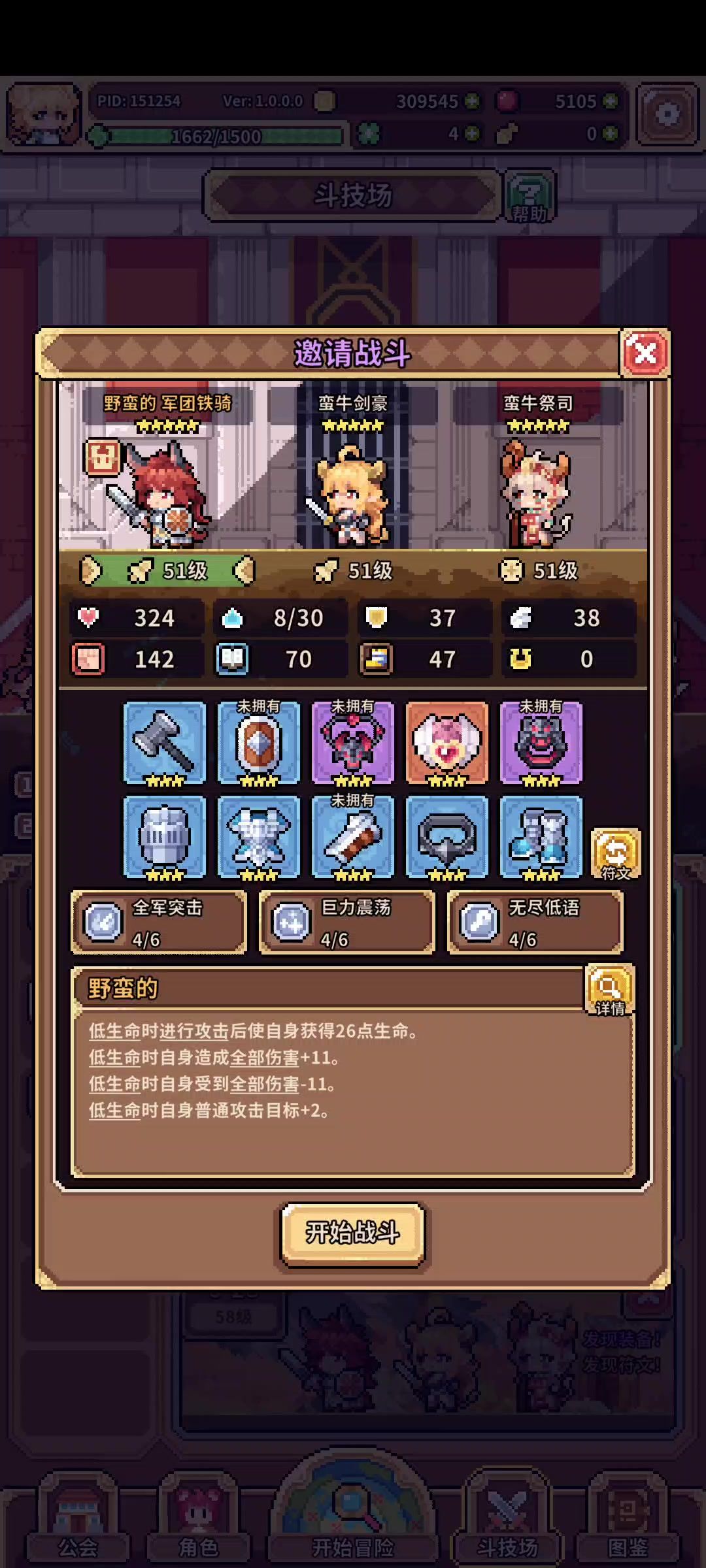Screen dimensions: 706x1568
Task: Tap the 低生命 keyword link
Action: (x=115, y=1032)
